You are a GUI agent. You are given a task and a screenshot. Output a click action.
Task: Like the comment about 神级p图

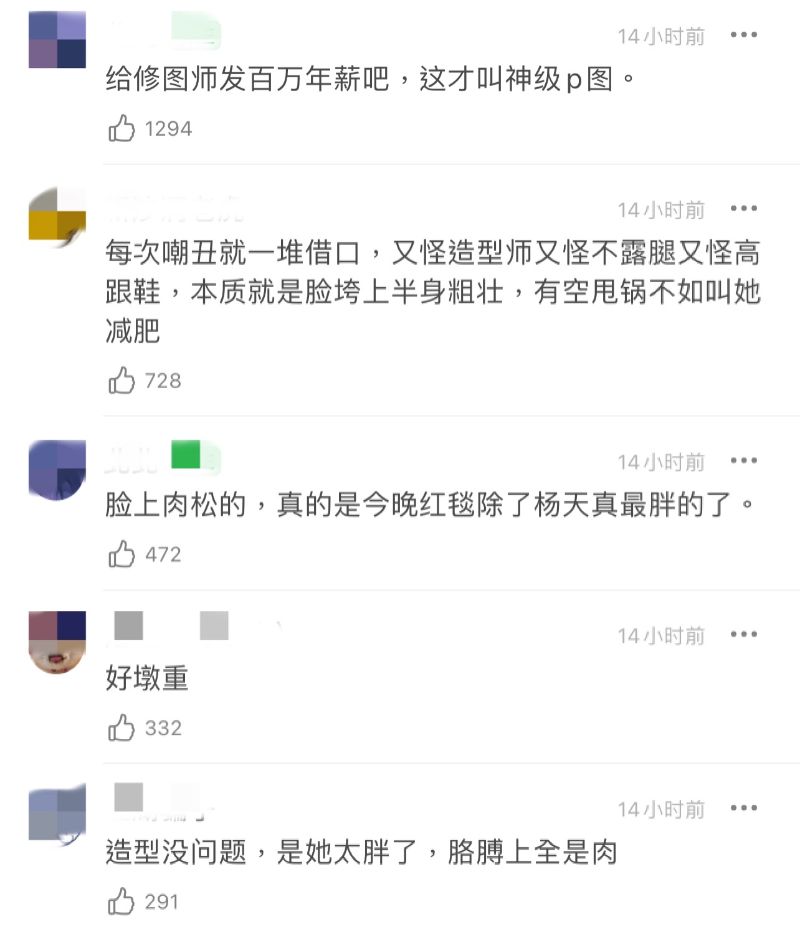[x=122, y=128]
